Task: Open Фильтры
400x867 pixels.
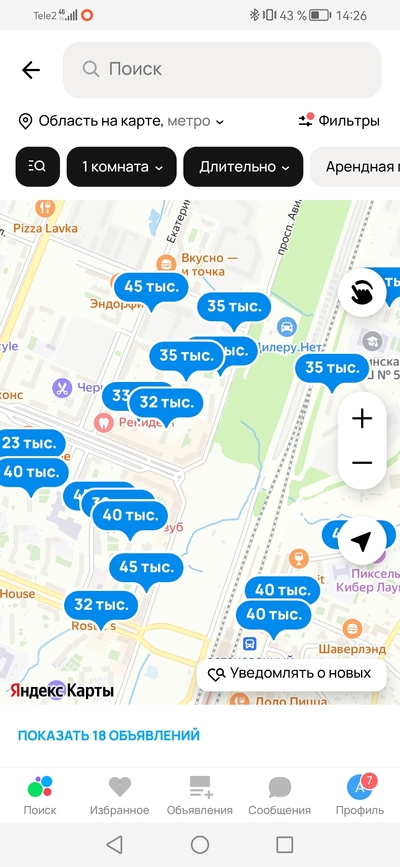Action: pyautogui.click(x=339, y=121)
